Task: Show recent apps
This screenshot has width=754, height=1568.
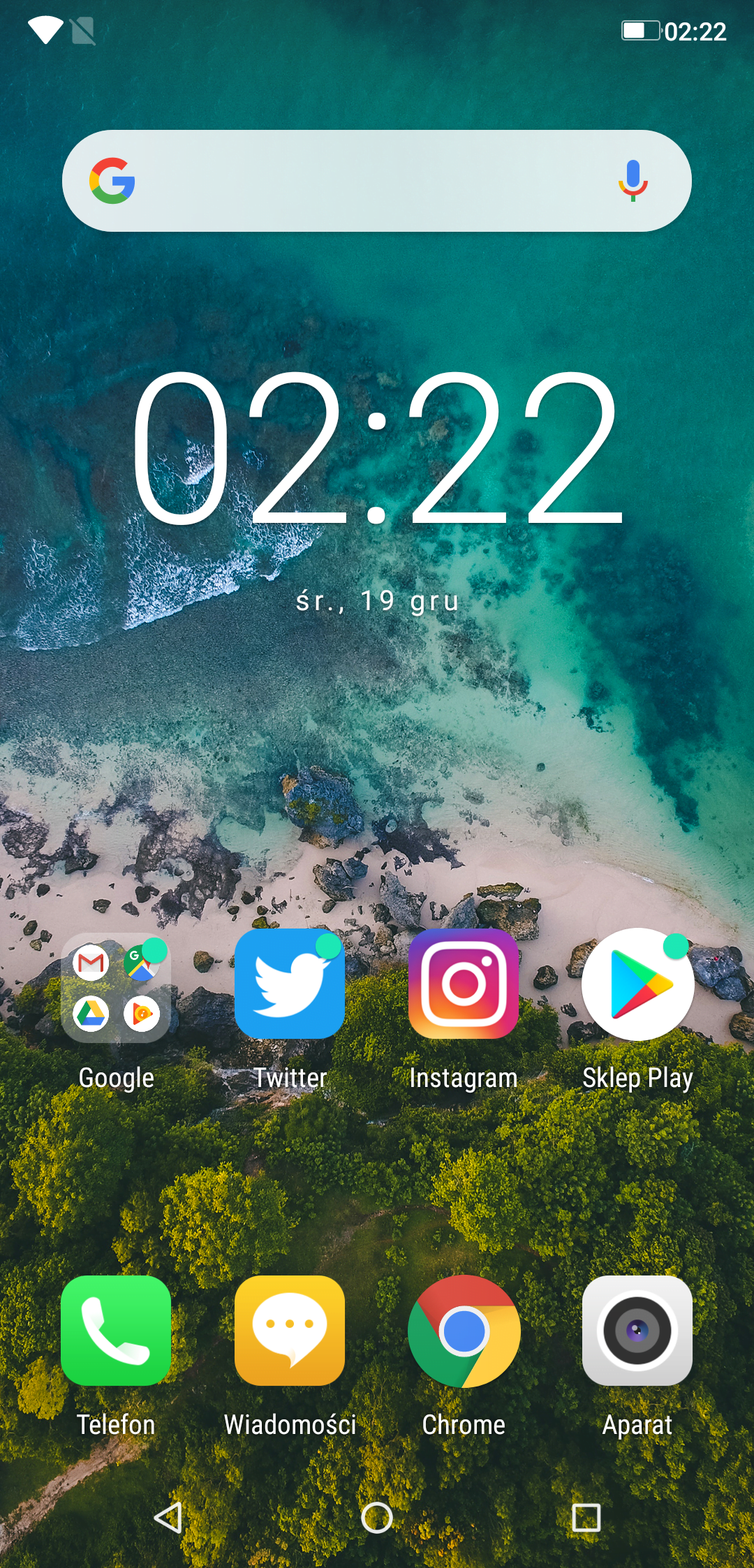Action: click(x=586, y=1517)
